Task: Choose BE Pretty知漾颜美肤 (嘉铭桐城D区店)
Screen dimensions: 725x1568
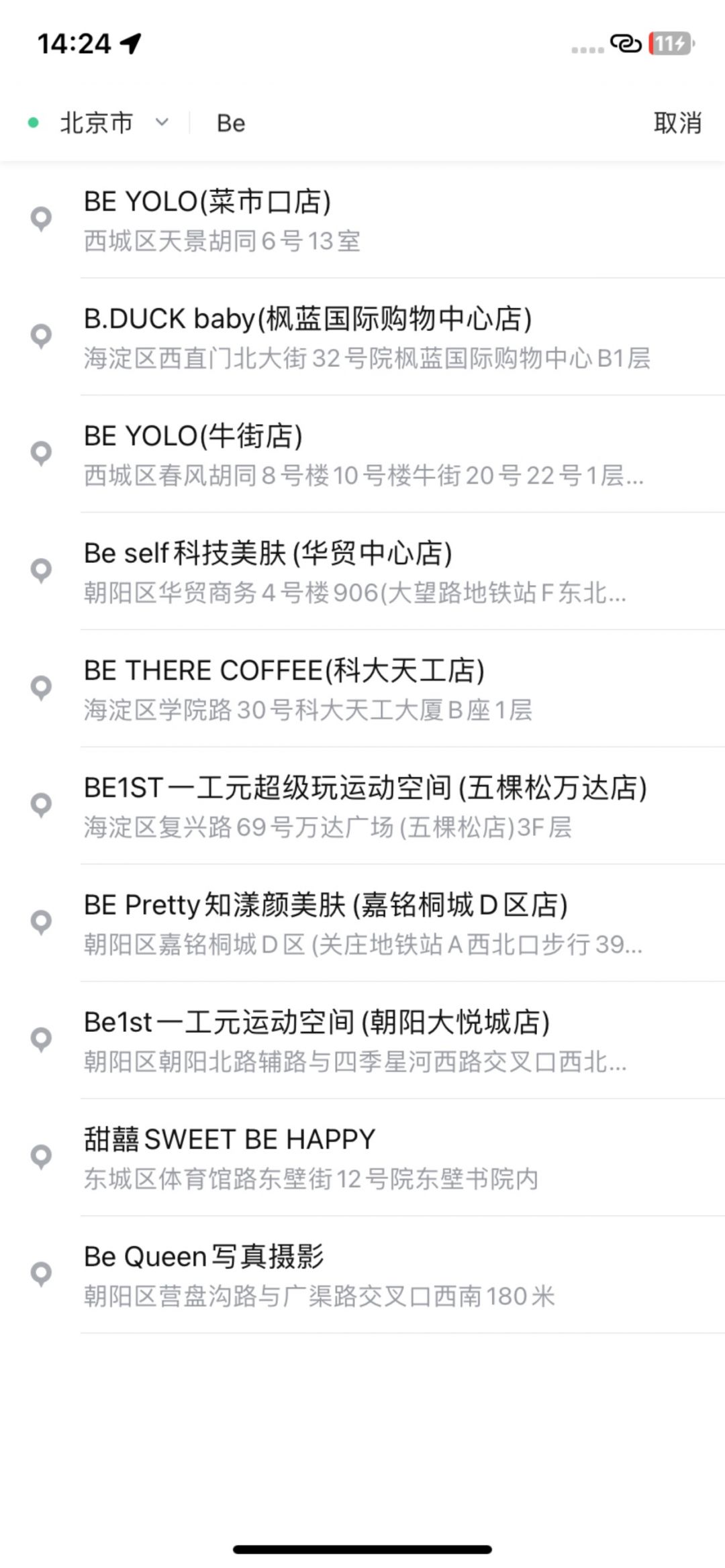Action: pyautogui.click(x=362, y=924)
